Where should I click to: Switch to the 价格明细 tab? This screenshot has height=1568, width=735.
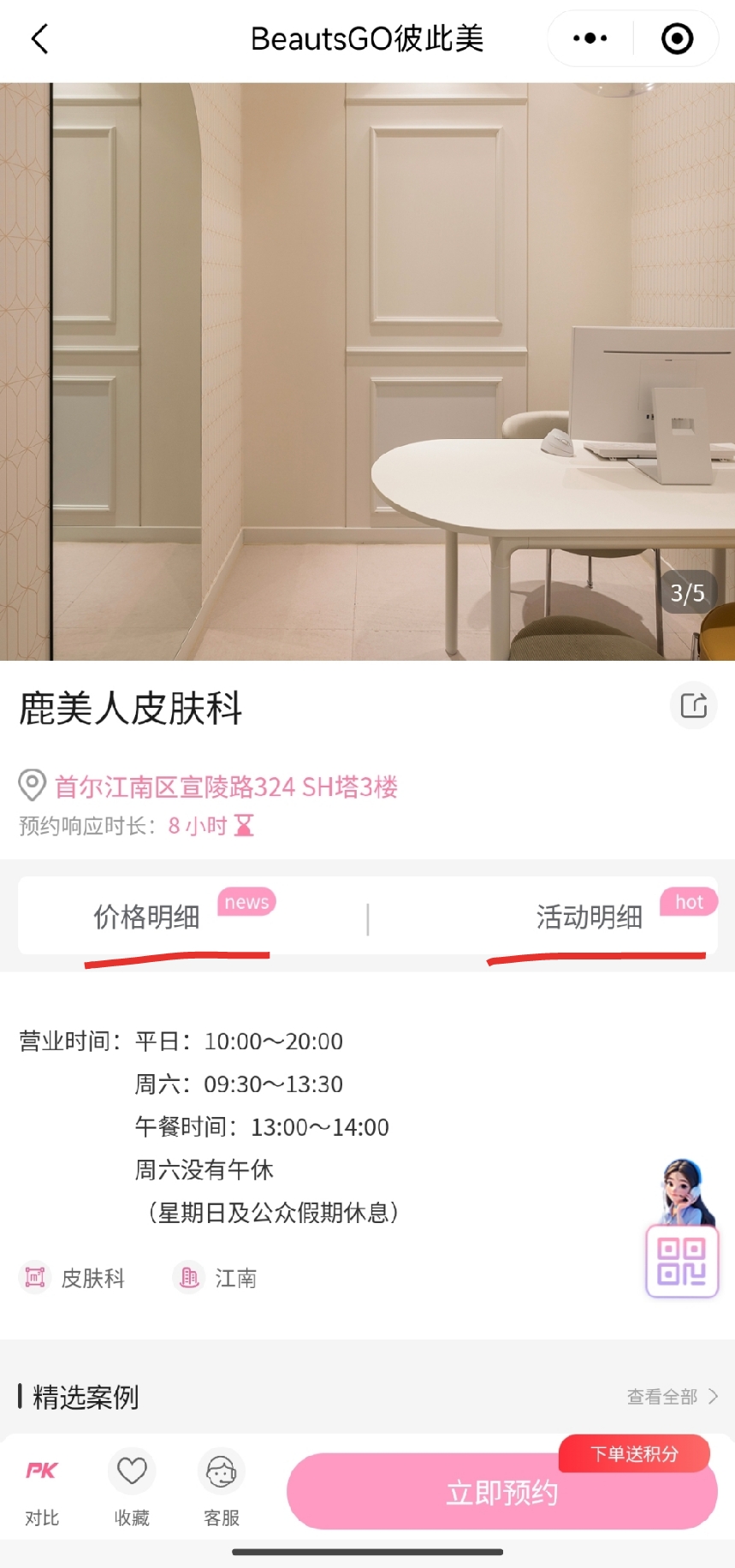tap(147, 917)
